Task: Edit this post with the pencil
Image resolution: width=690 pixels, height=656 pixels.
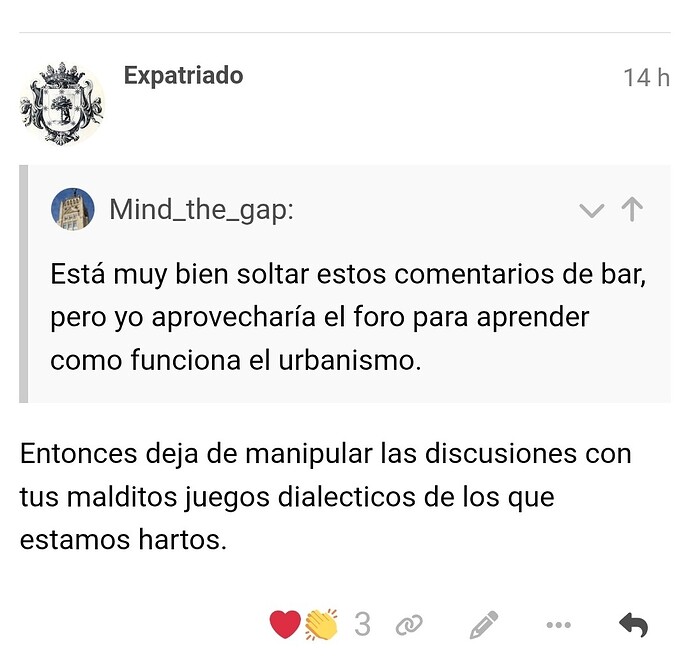Action: pos(483,626)
